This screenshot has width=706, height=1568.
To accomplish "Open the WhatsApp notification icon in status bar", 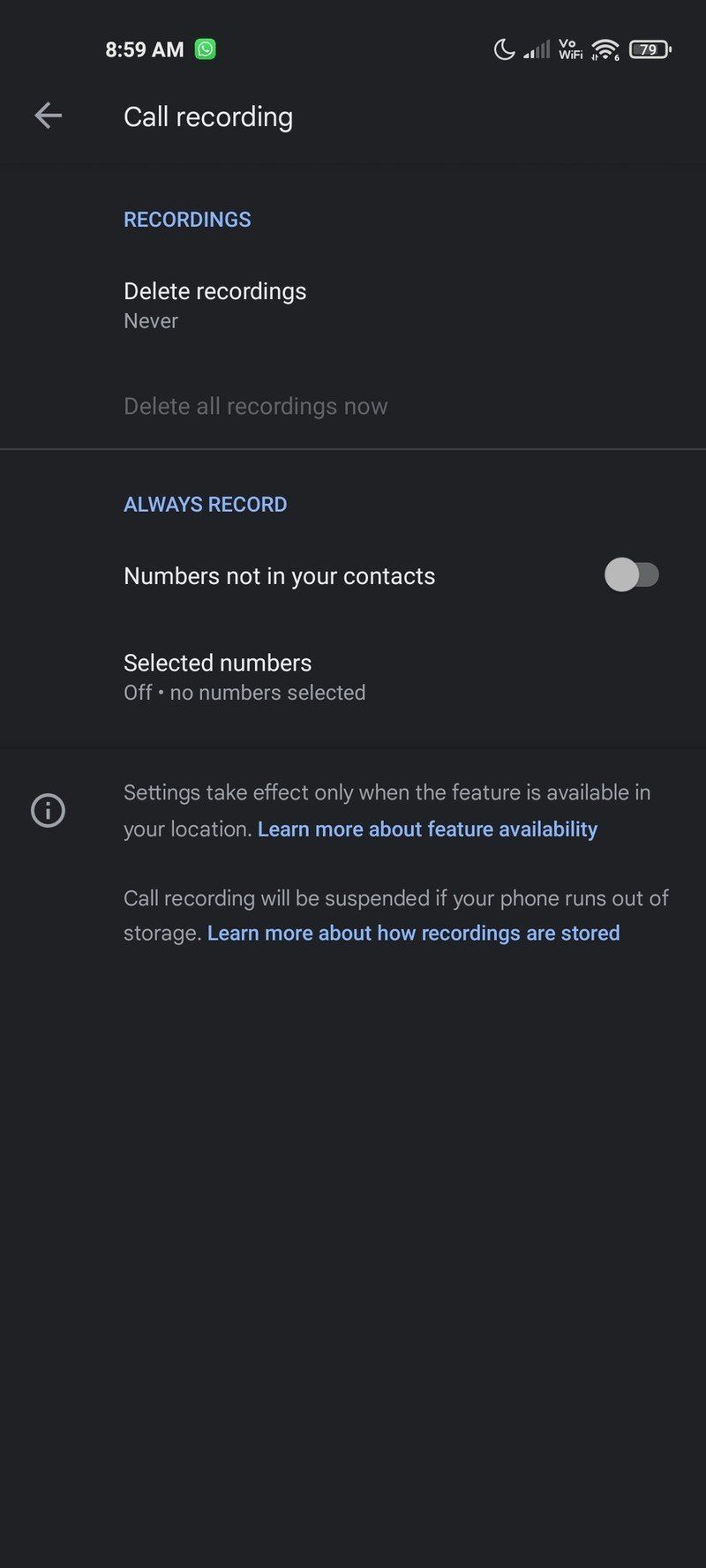I will [204, 49].
